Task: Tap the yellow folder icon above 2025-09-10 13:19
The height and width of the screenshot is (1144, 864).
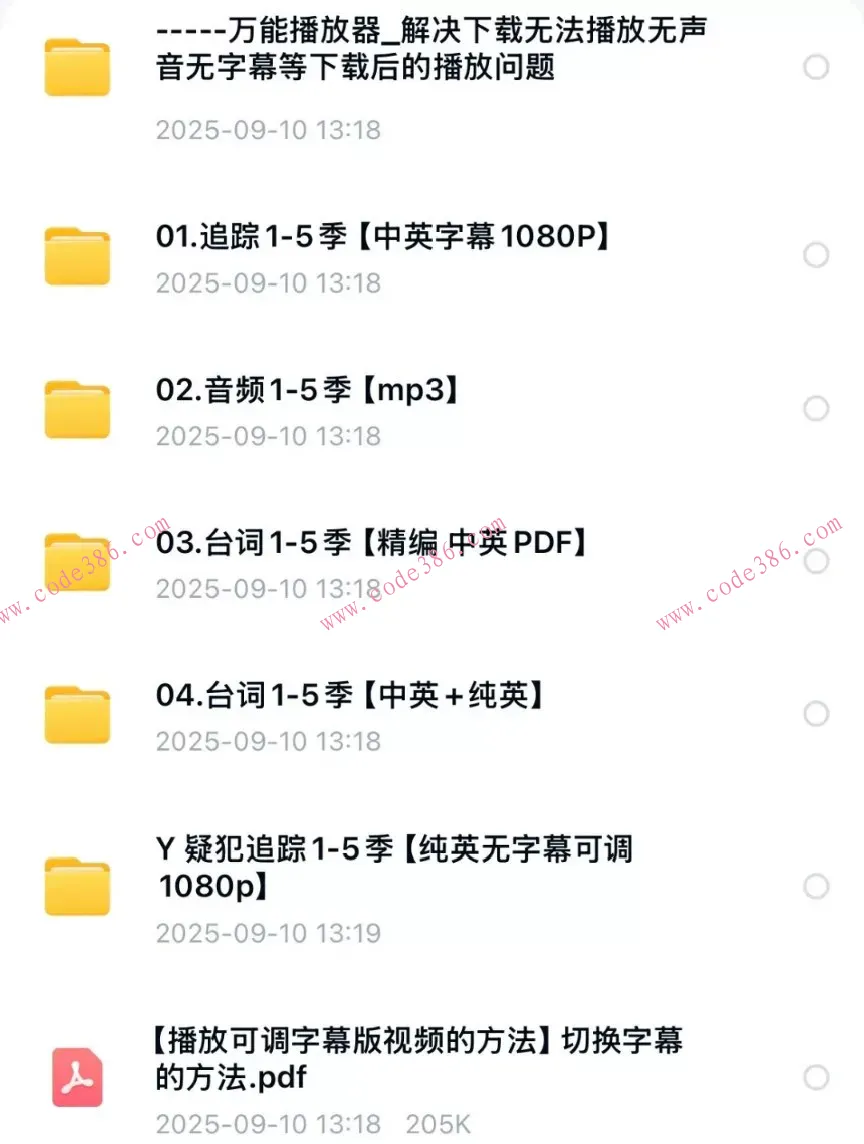Action: (77, 885)
